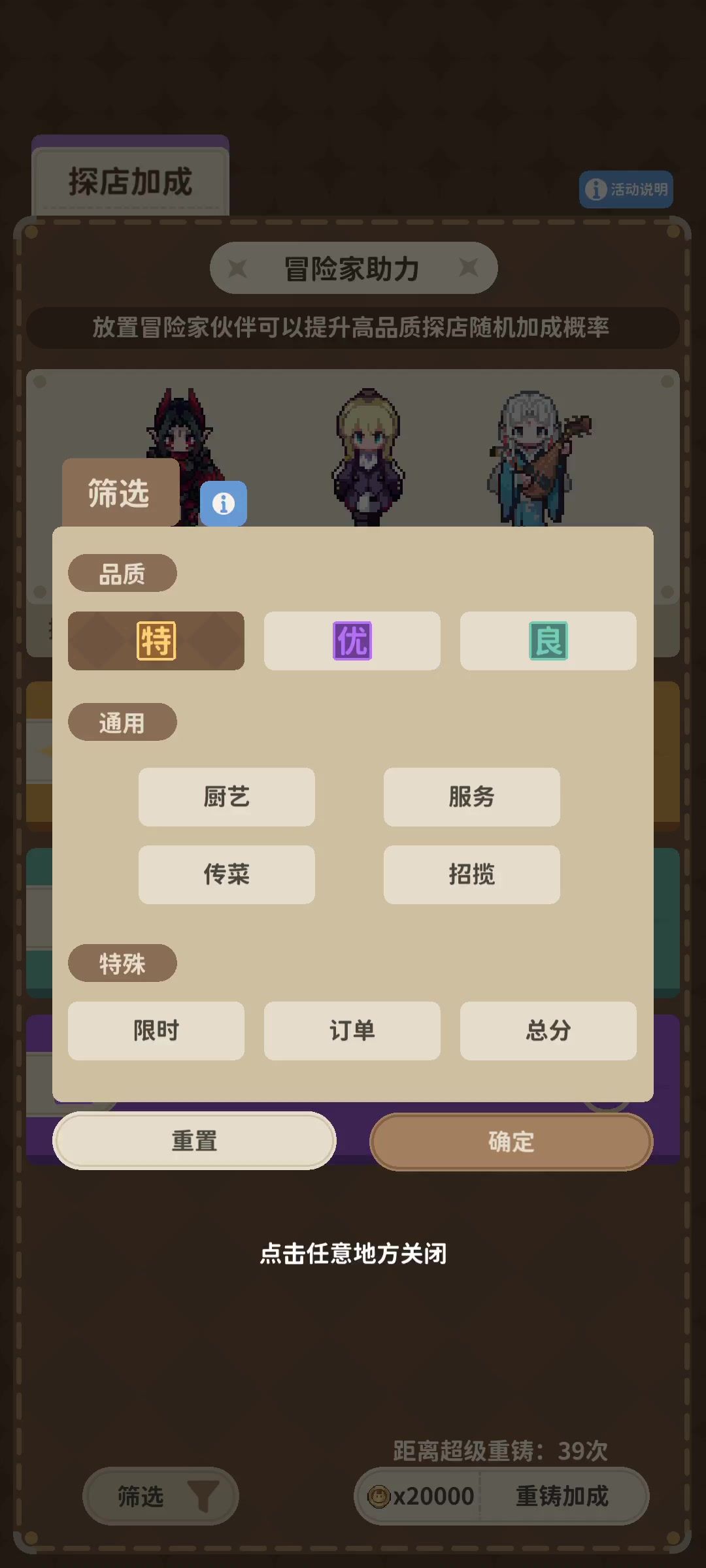Pick the 招揽 filter option
This screenshot has width=706, height=1568.
point(472,875)
